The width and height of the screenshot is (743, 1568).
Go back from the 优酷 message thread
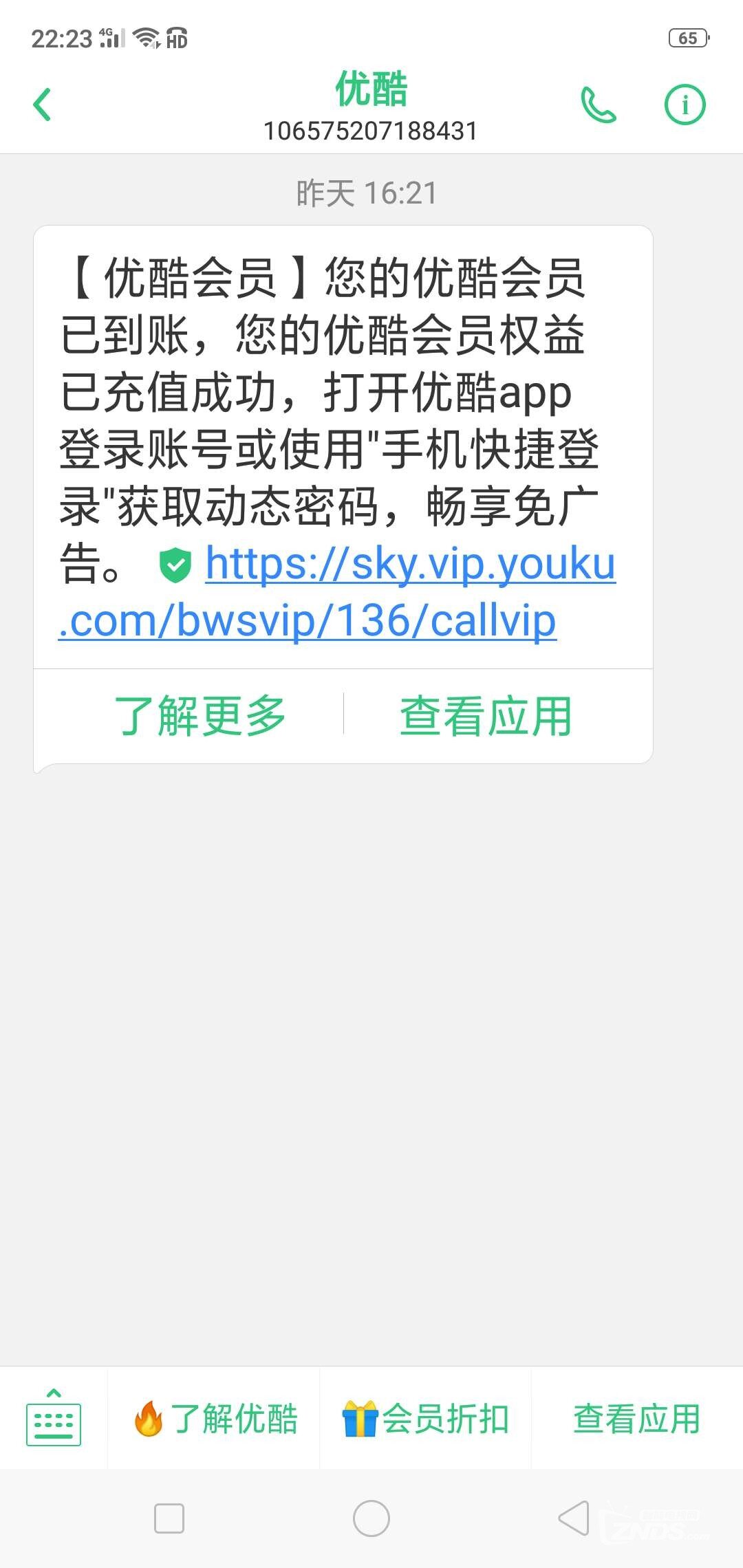43,105
